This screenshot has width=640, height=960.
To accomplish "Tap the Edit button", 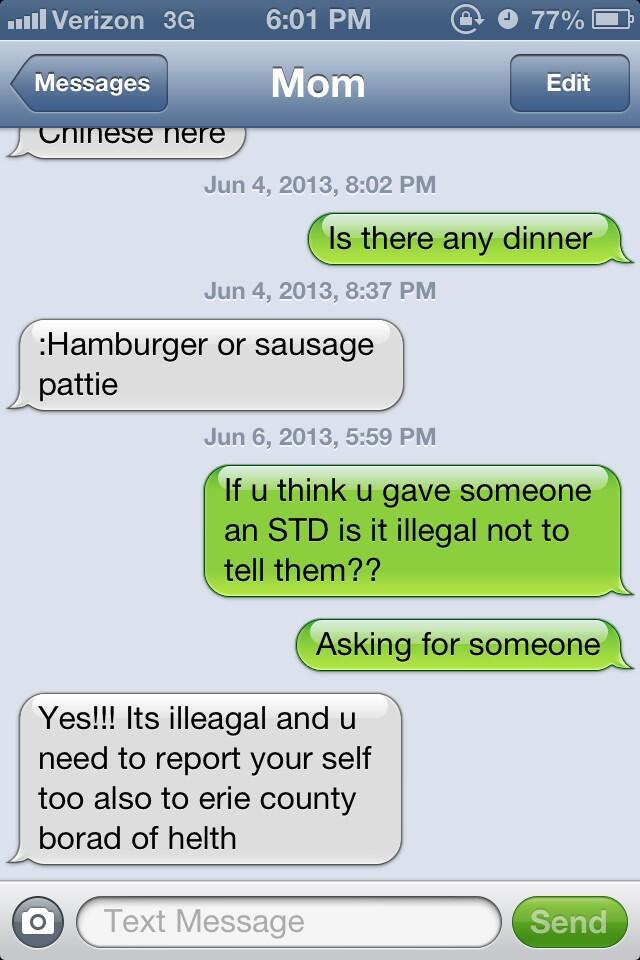I will click(567, 84).
